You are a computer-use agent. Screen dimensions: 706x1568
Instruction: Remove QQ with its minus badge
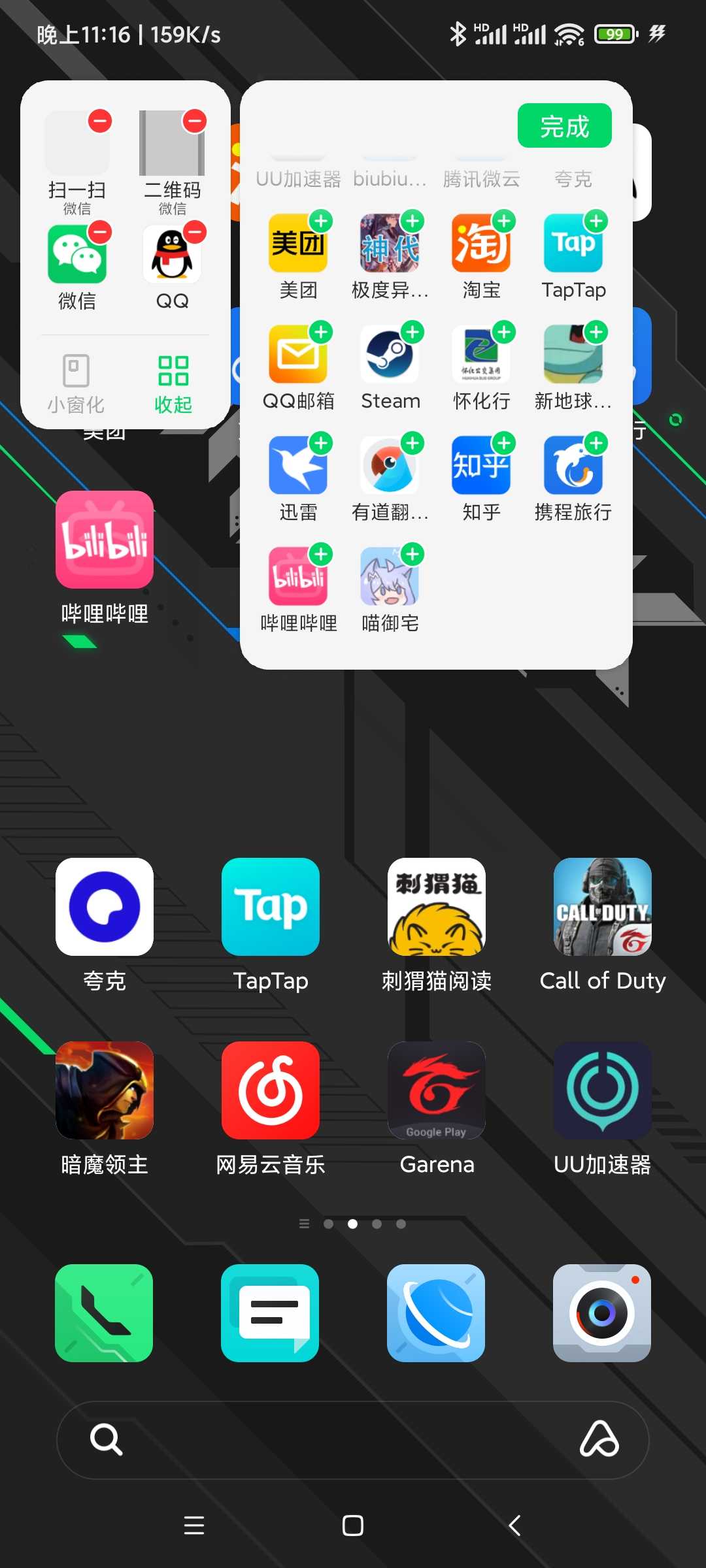[x=195, y=231]
